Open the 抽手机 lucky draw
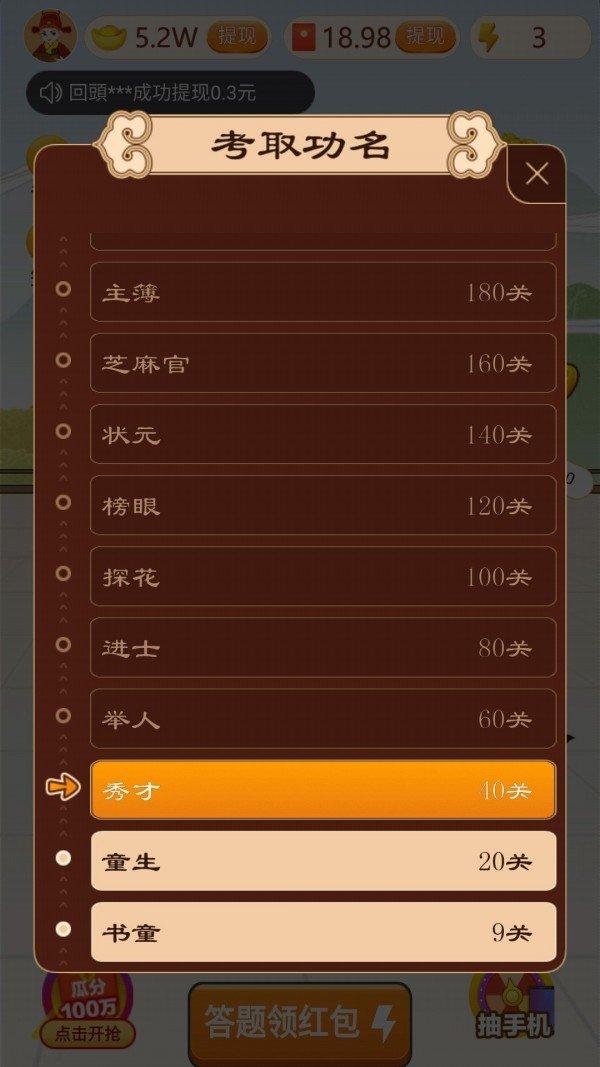This screenshot has width=600, height=1067. point(514,1010)
